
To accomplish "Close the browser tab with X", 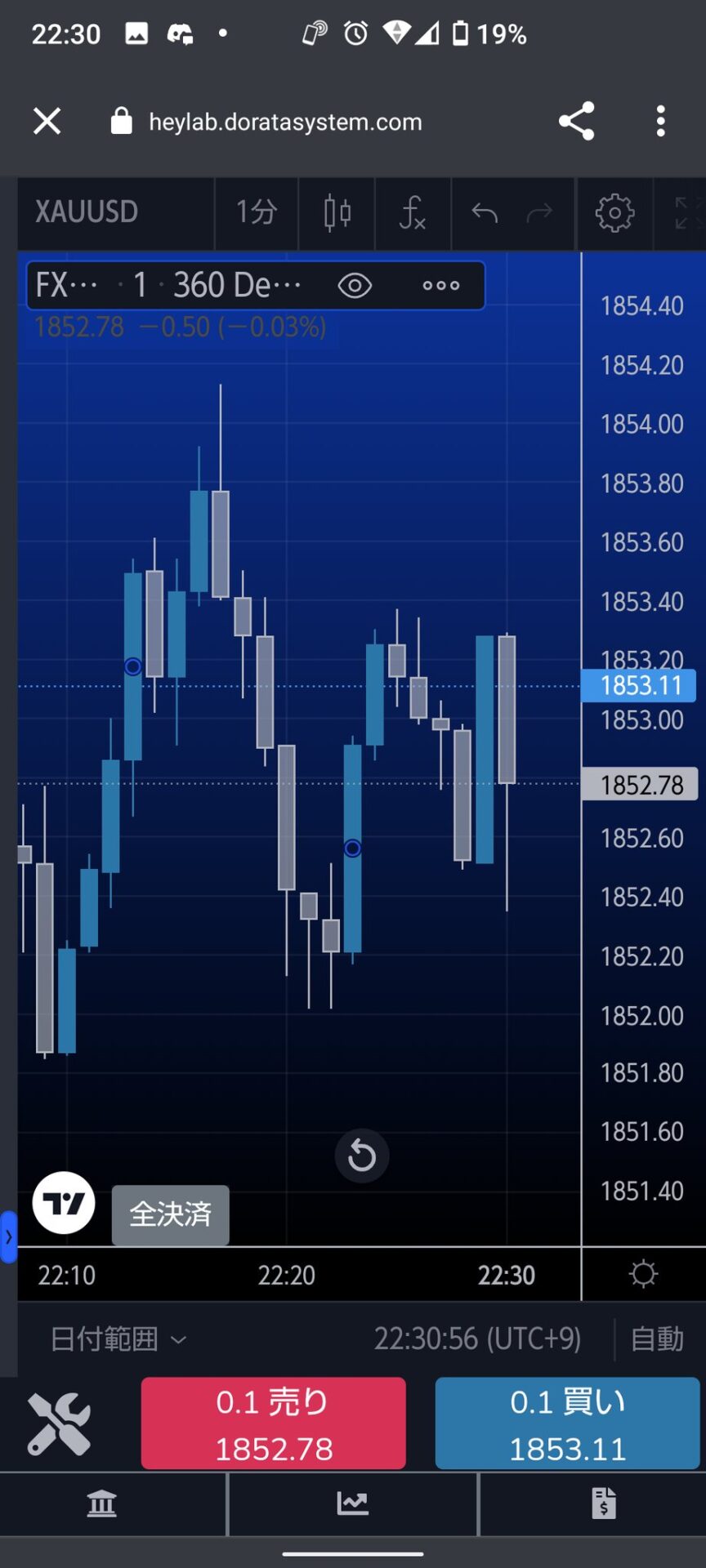I will (47, 122).
